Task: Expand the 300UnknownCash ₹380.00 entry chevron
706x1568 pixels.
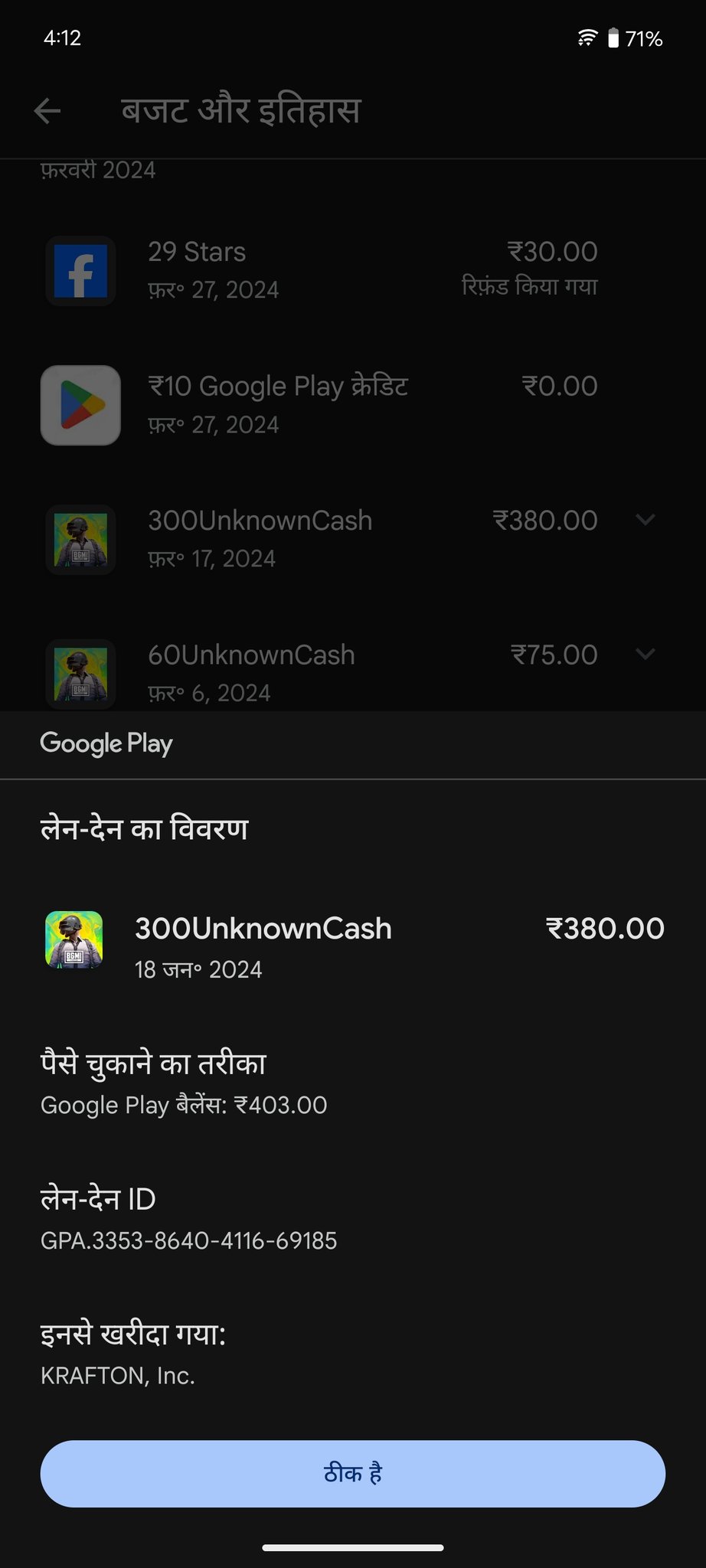Action: [x=646, y=520]
